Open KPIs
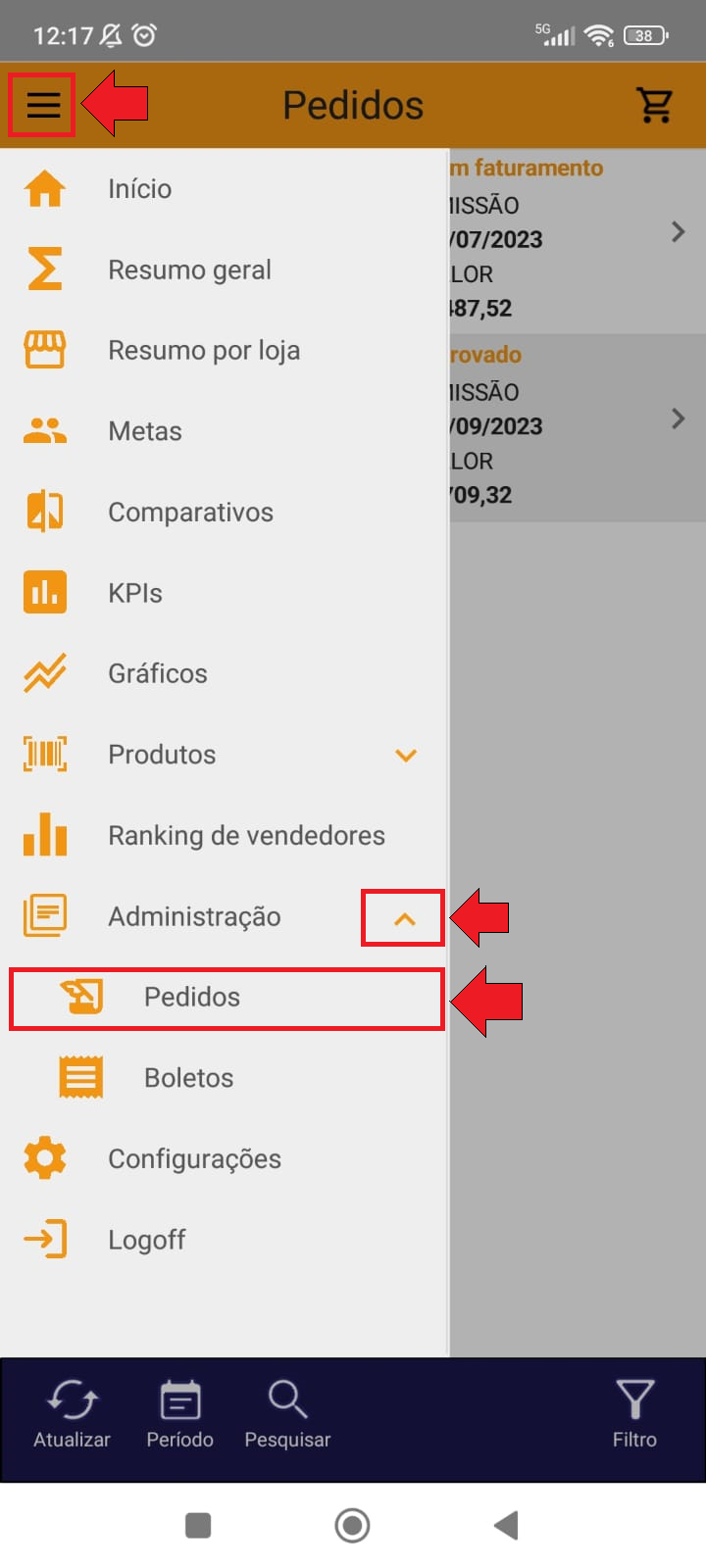 (224, 593)
